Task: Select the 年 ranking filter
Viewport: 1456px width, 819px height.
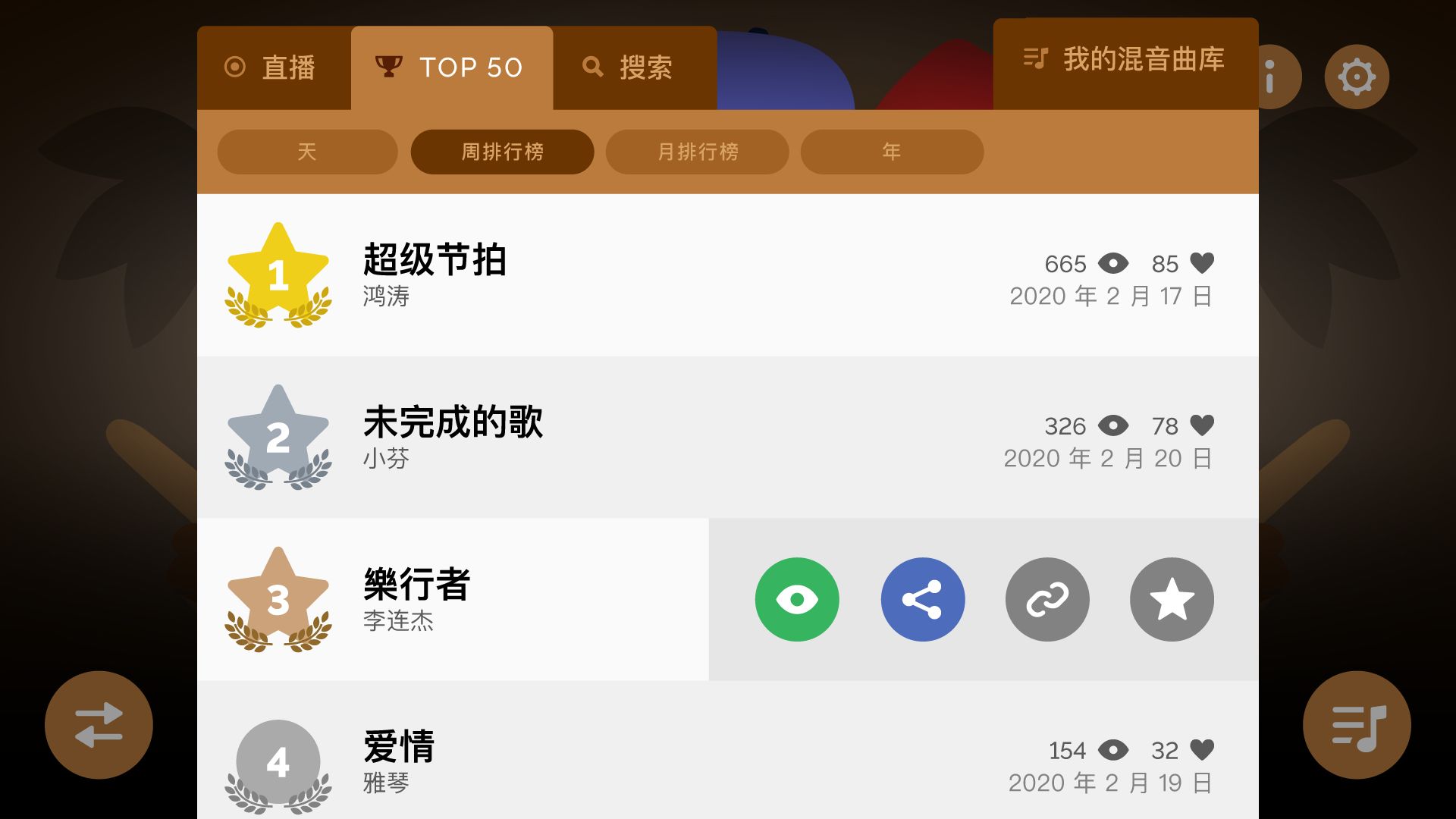Action: (x=892, y=152)
